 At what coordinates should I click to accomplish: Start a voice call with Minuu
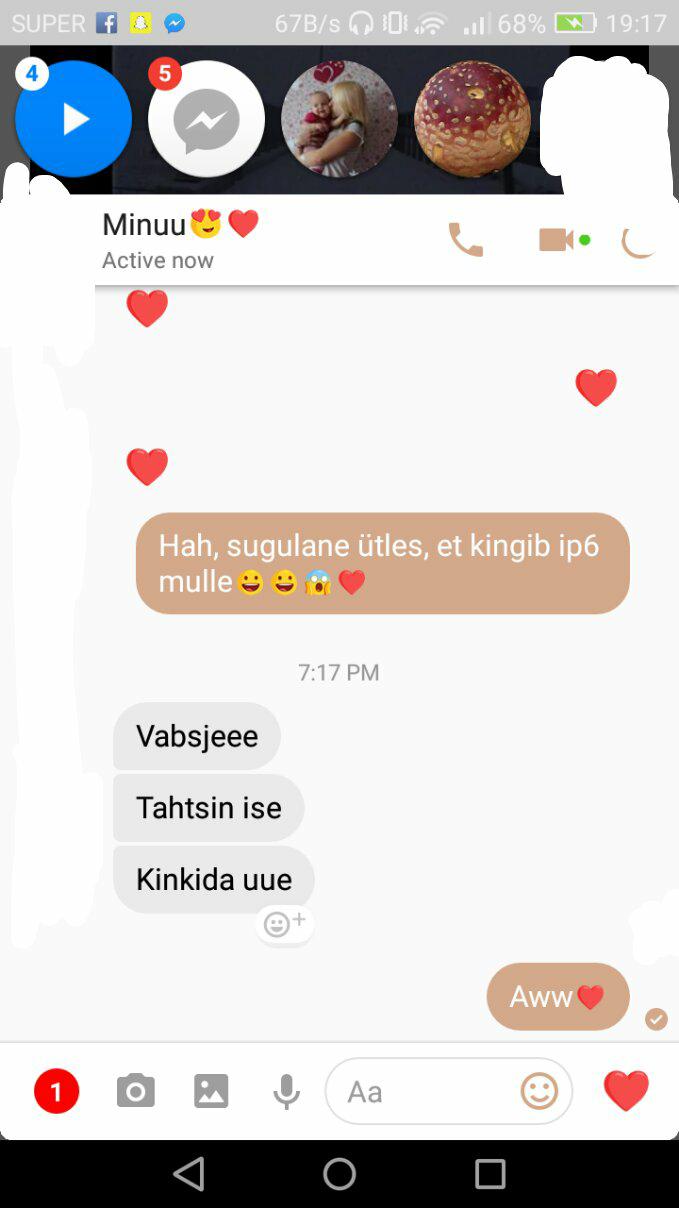[465, 240]
